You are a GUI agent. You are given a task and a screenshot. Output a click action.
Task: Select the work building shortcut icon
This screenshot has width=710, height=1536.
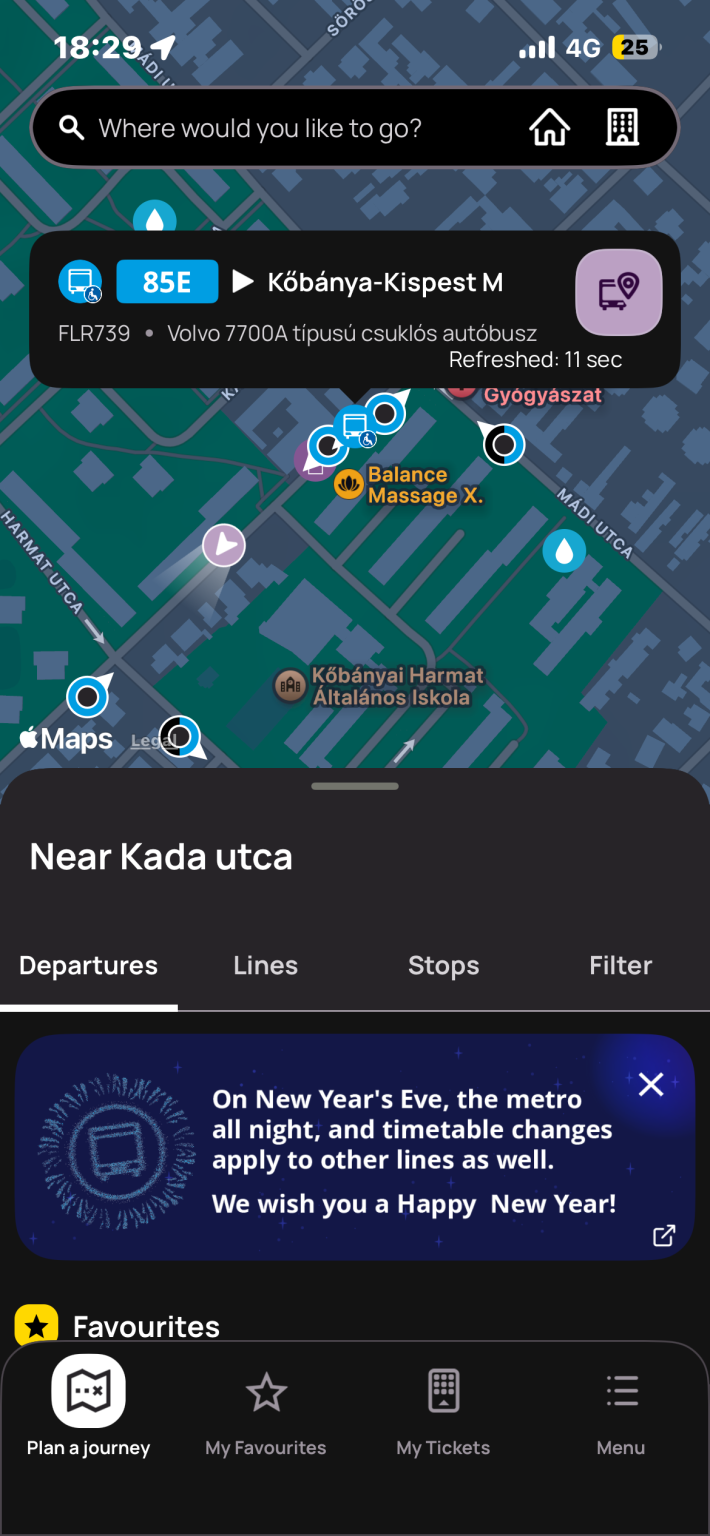click(622, 128)
